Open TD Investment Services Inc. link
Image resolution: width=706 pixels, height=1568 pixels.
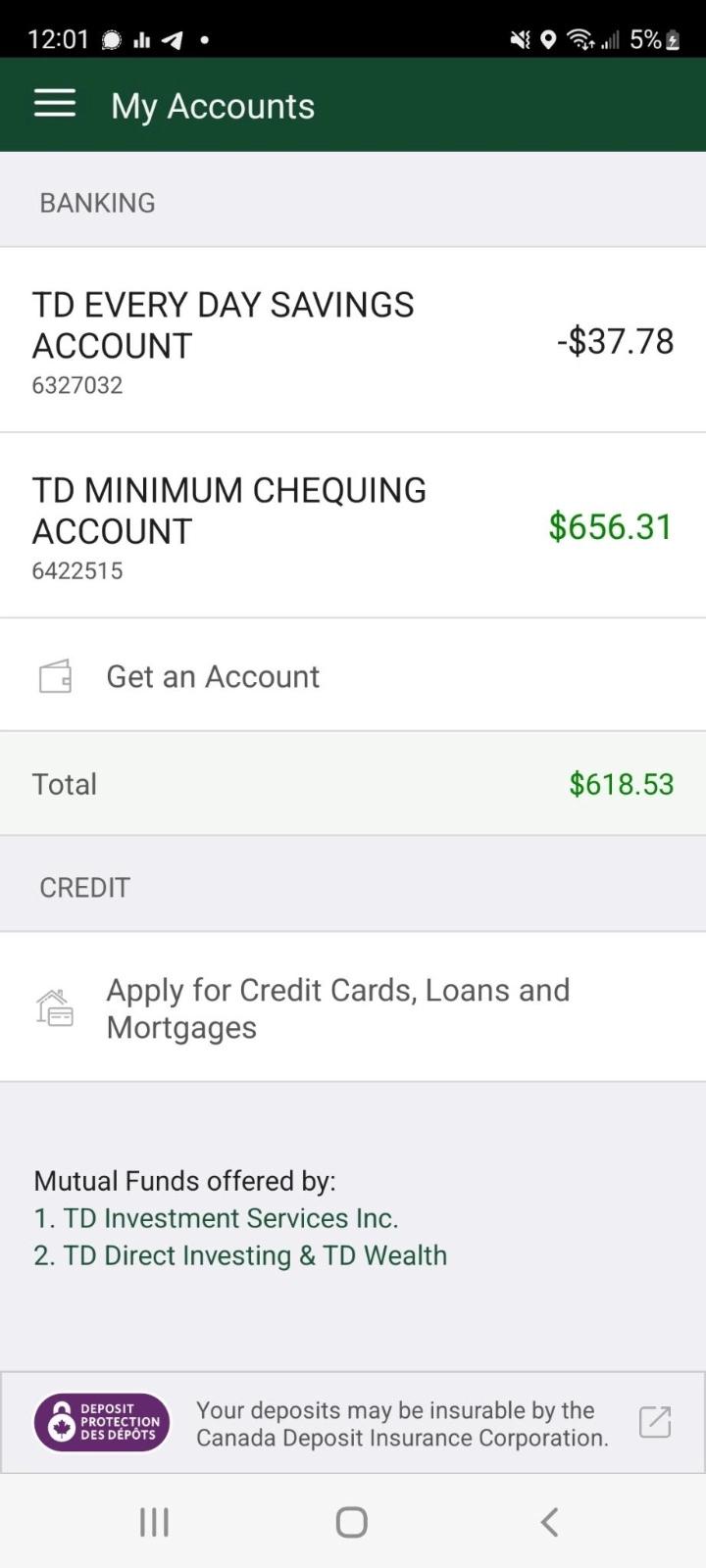tap(229, 1218)
